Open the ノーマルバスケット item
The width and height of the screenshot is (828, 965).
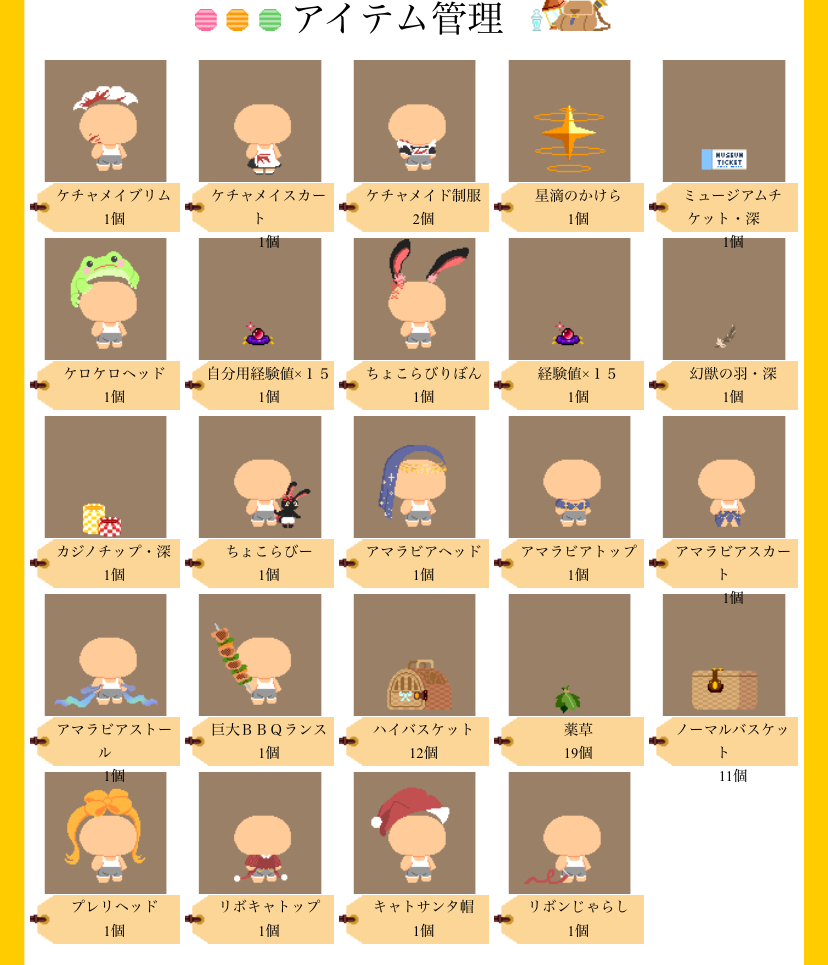pos(723,655)
